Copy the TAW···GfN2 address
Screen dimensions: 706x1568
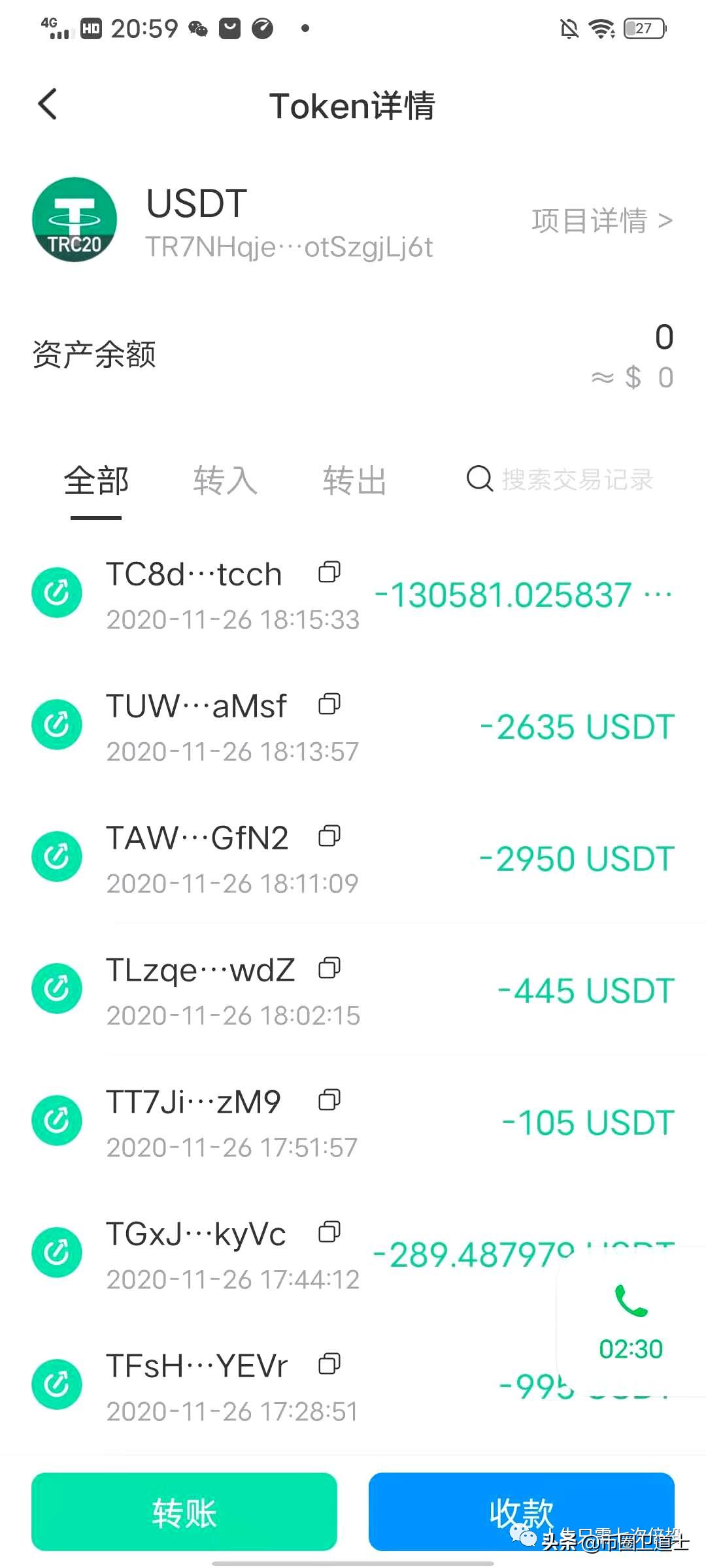pos(329,836)
